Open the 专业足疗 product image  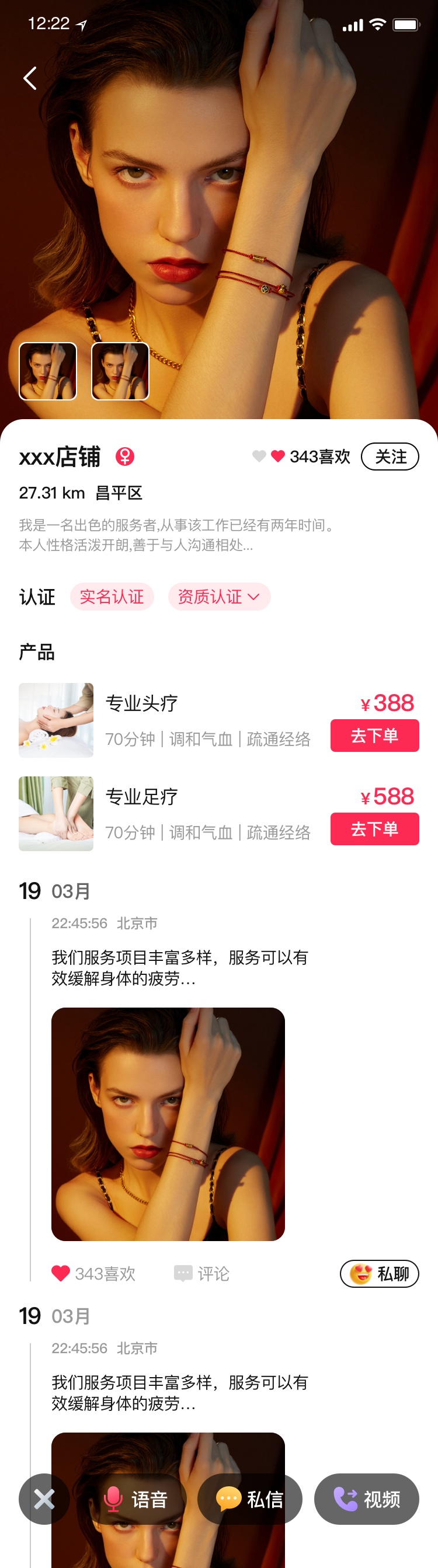pos(56,813)
